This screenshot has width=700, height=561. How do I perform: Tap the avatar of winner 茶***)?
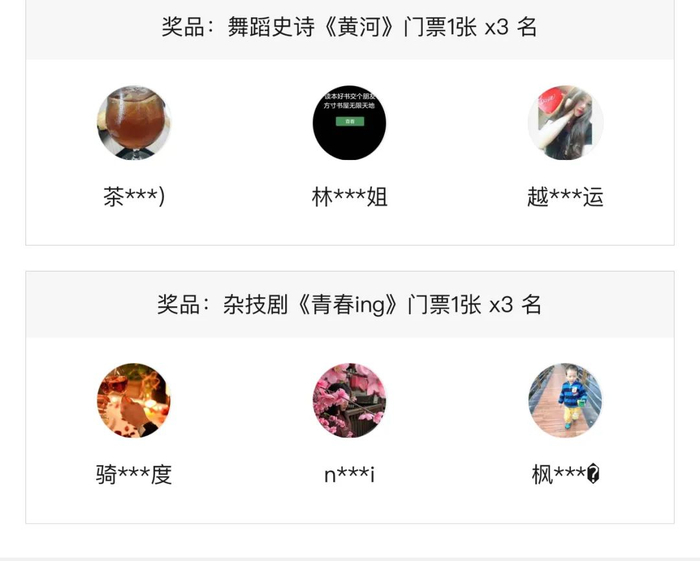(x=134, y=123)
